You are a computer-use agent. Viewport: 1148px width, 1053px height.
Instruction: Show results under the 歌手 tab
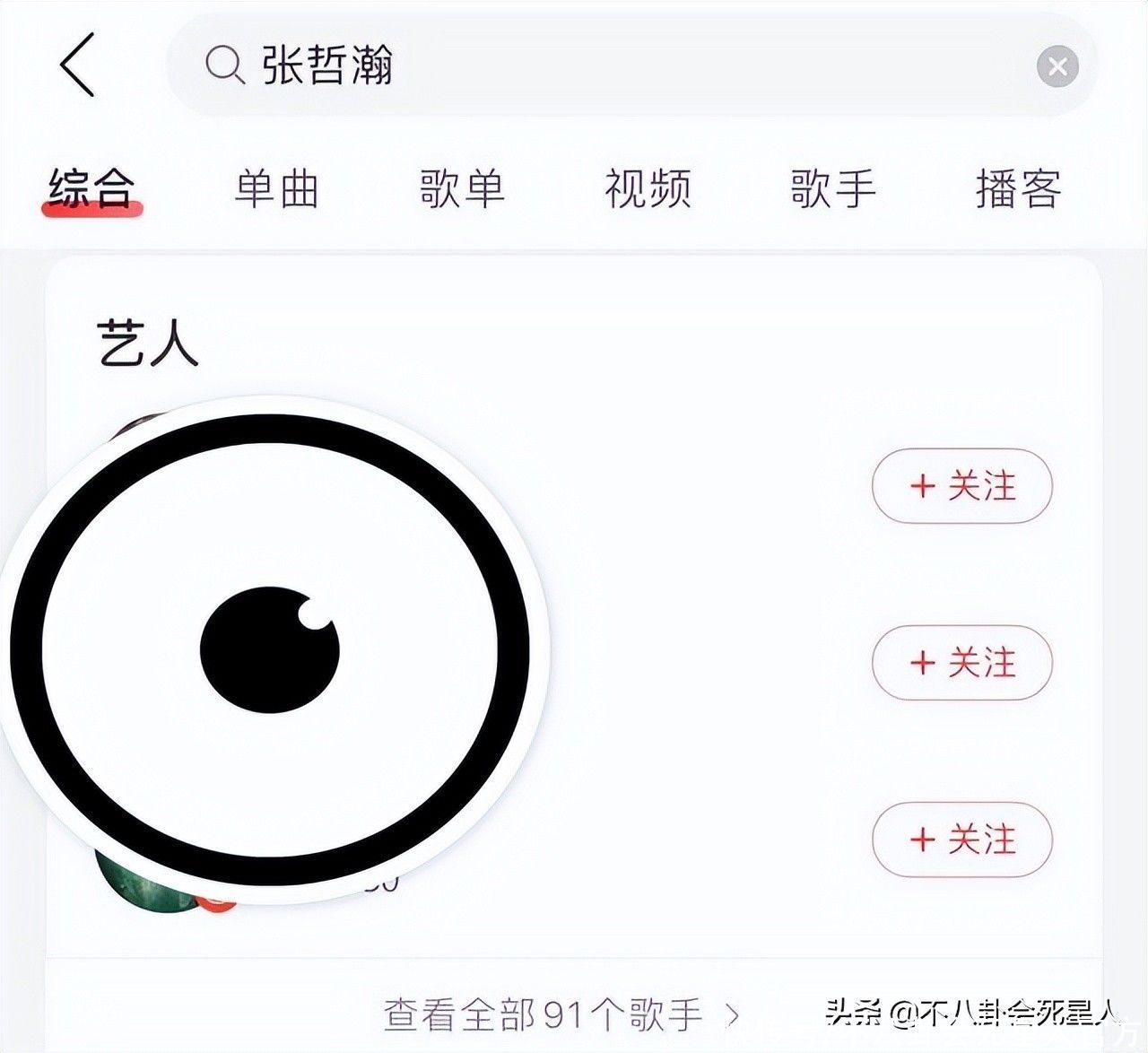[832, 188]
